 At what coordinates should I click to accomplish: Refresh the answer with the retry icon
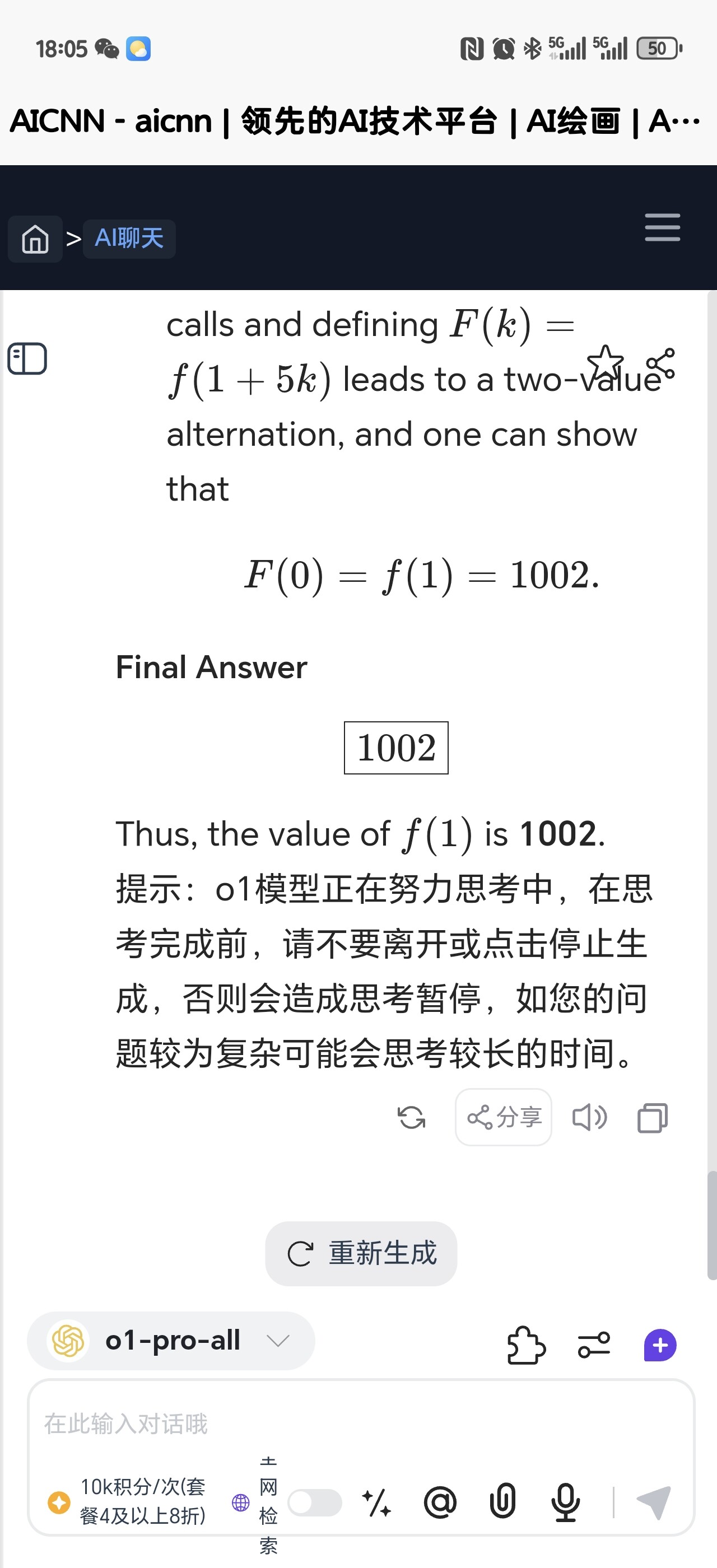tap(412, 1118)
